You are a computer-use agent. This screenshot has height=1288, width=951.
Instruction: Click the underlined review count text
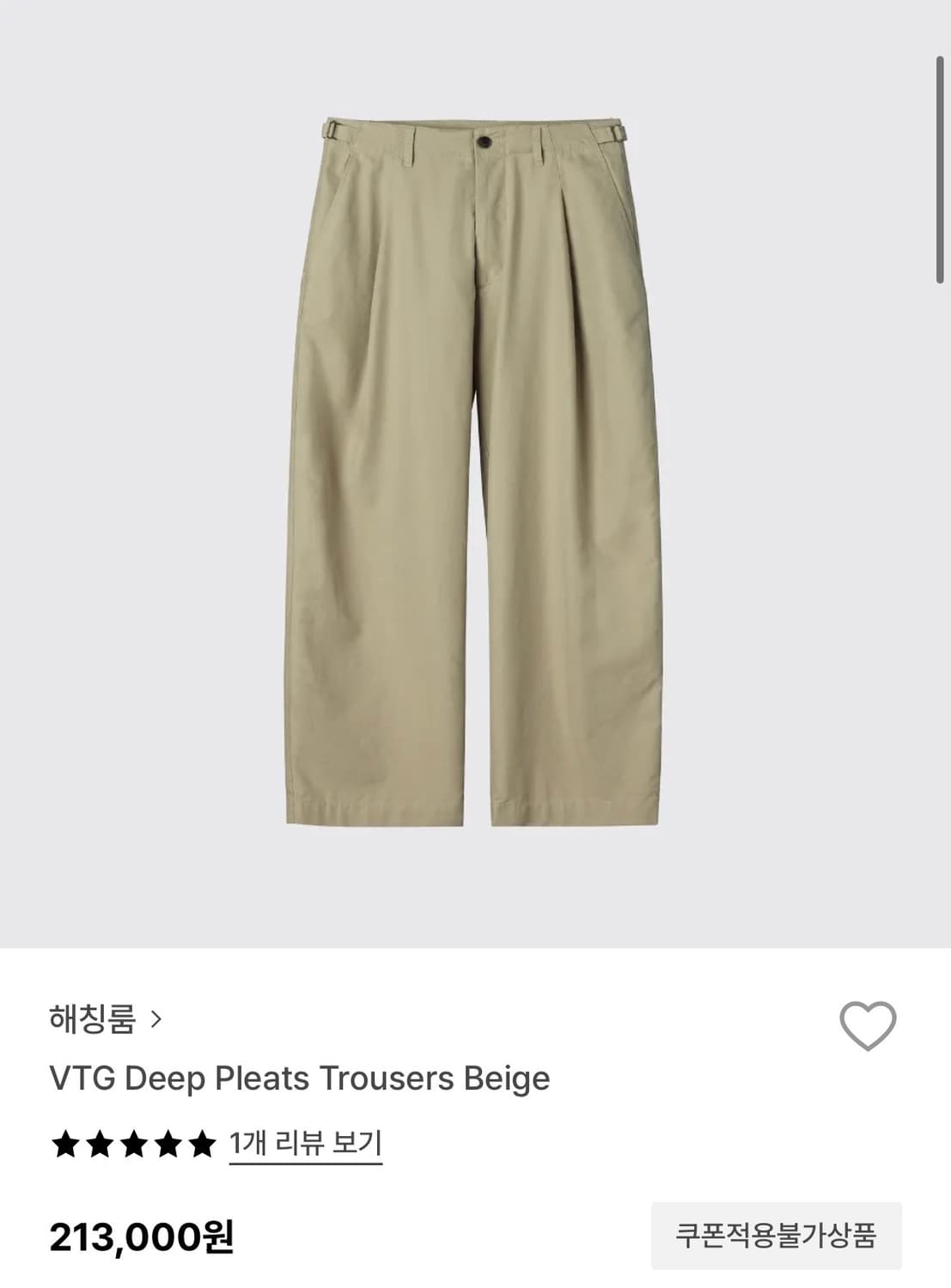tap(305, 1144)
